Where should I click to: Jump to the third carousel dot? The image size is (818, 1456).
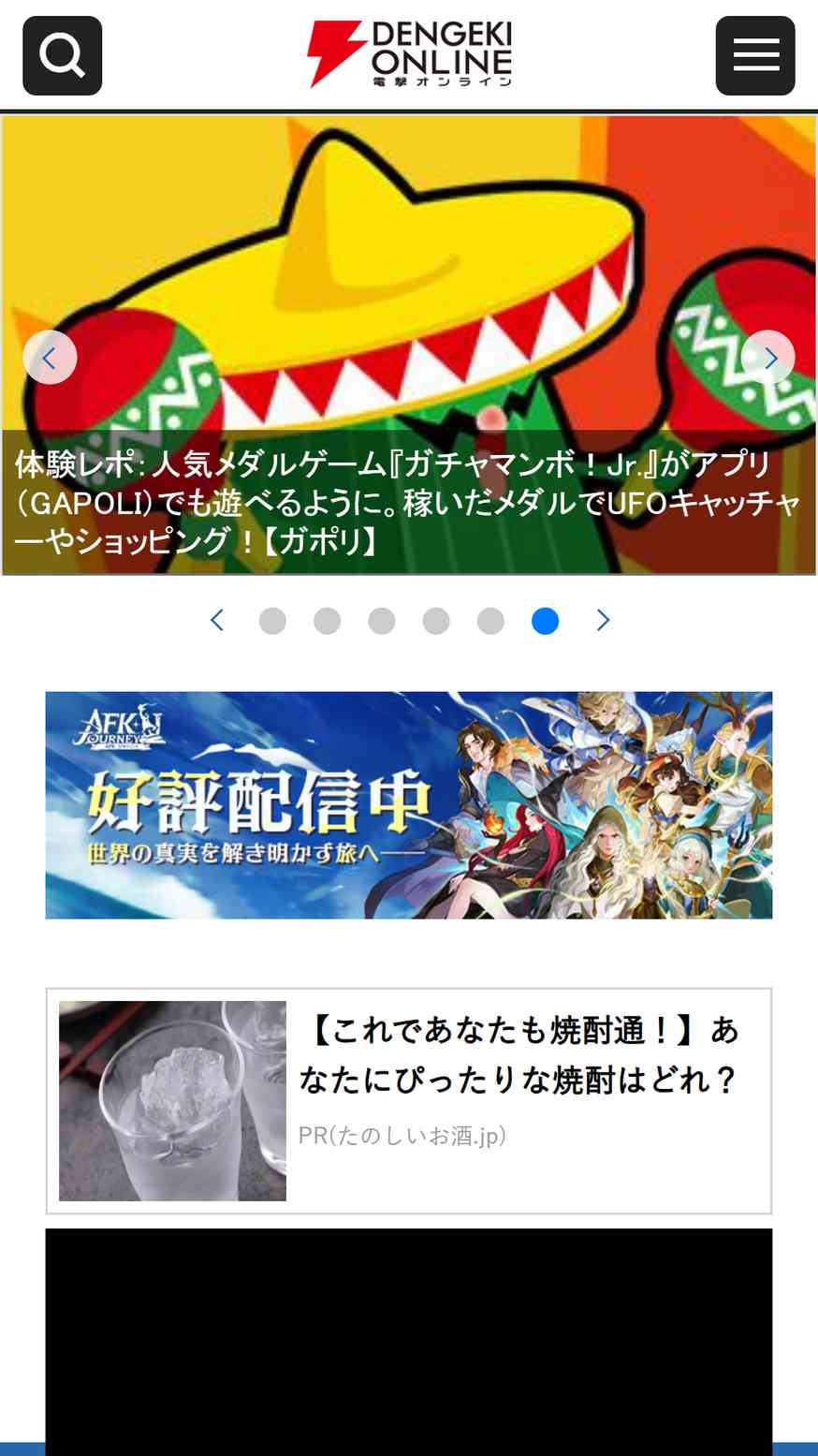(382, 621)
